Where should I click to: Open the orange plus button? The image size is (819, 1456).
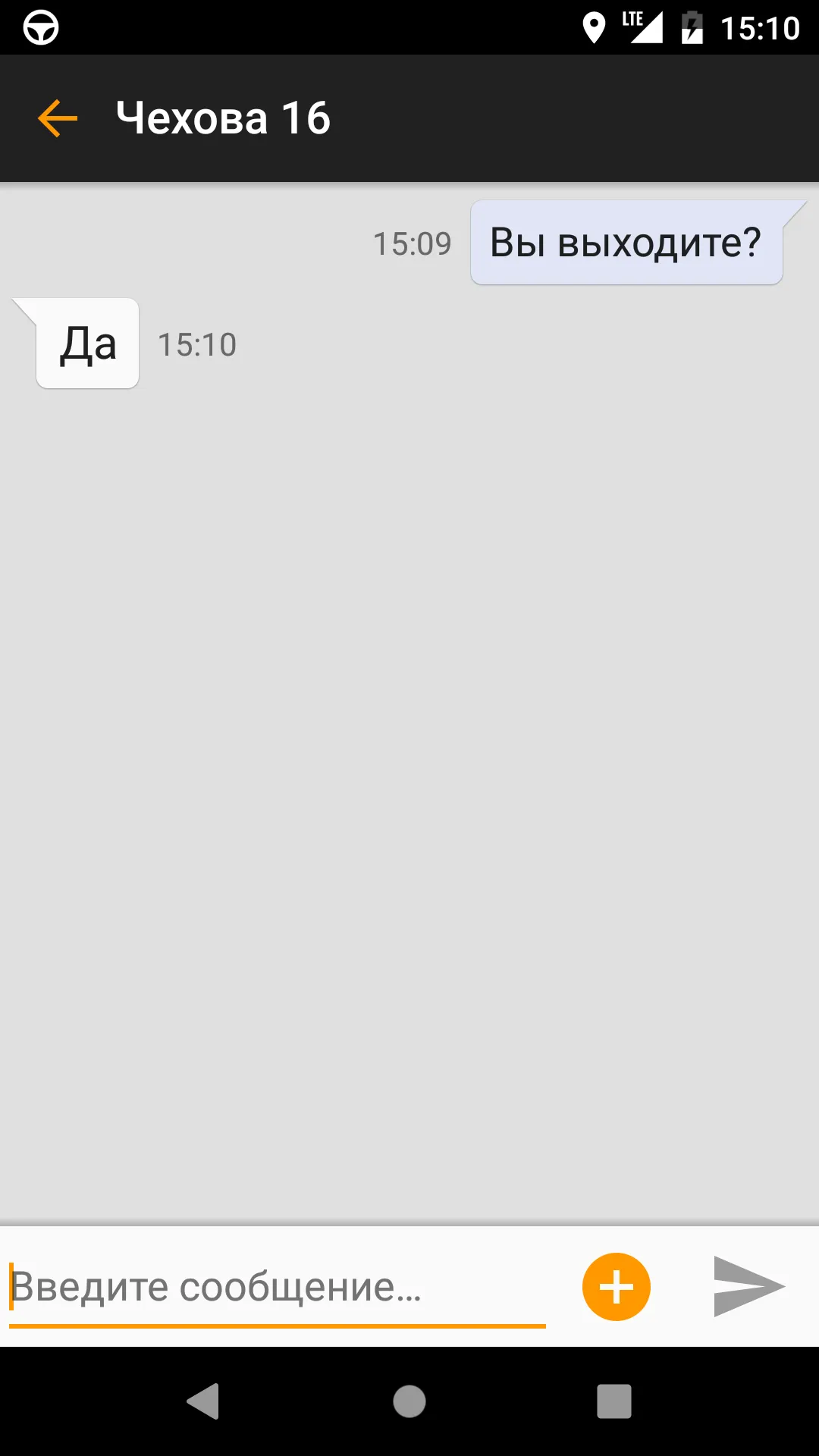616,1287
